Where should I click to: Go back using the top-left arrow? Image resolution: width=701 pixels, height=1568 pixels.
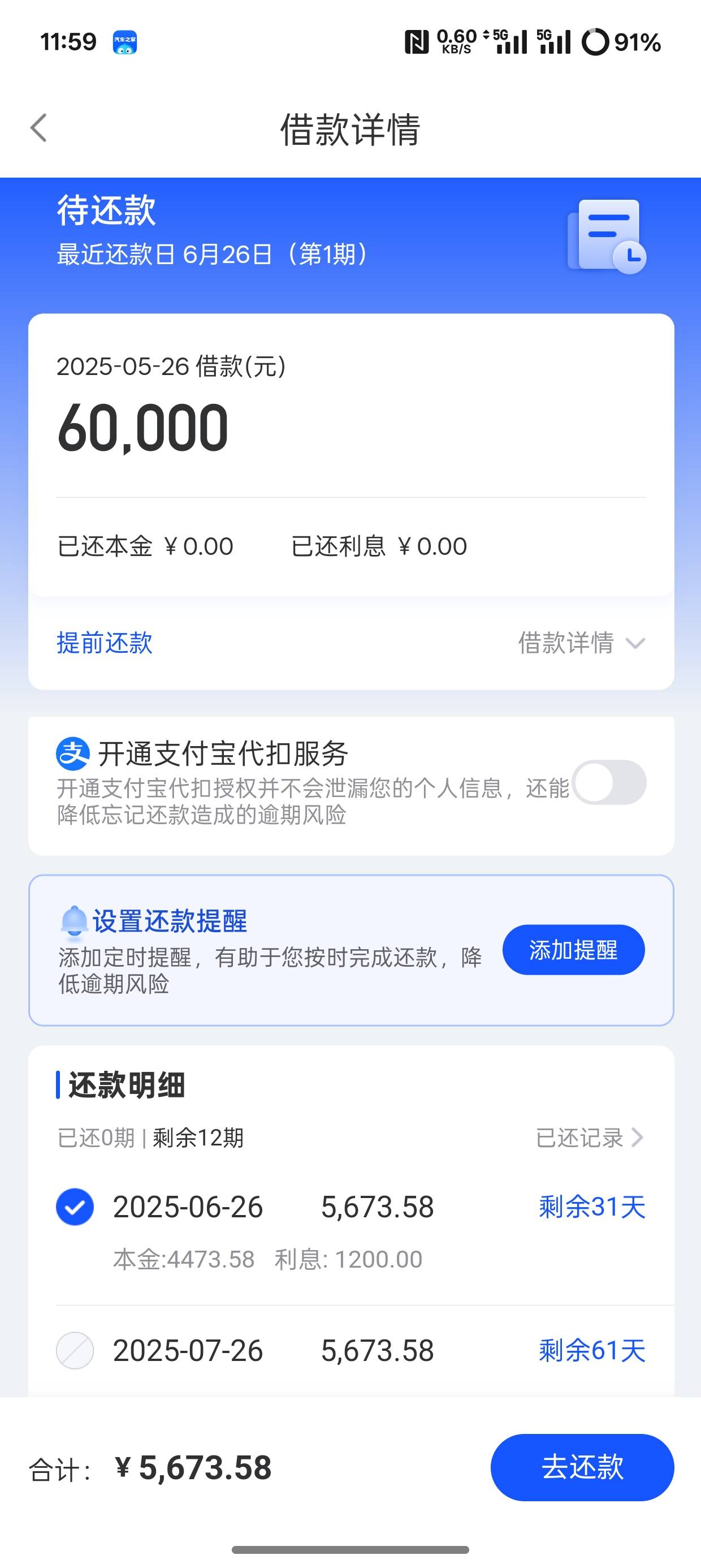(x=39, y=128)
